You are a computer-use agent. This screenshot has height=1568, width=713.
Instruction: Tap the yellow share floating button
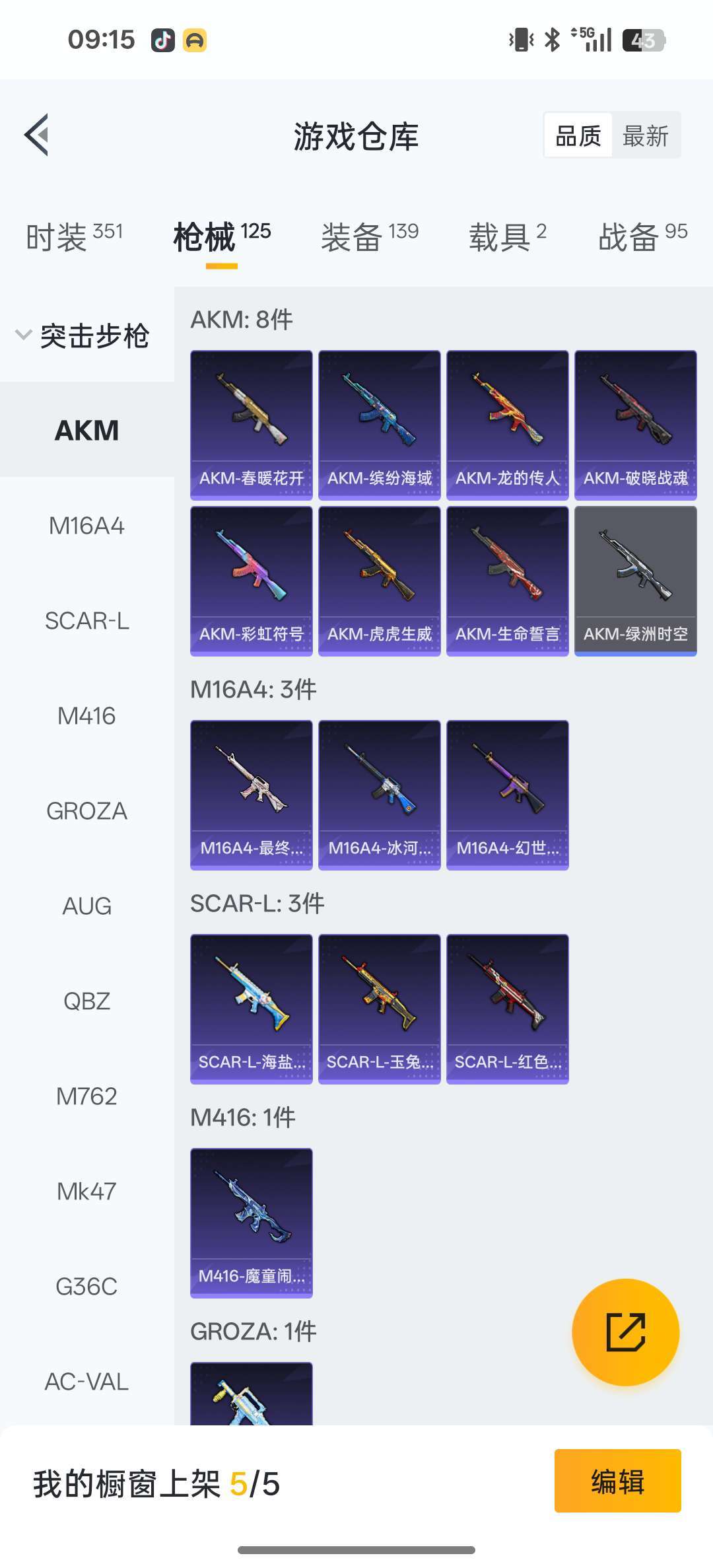[626, 1332]
